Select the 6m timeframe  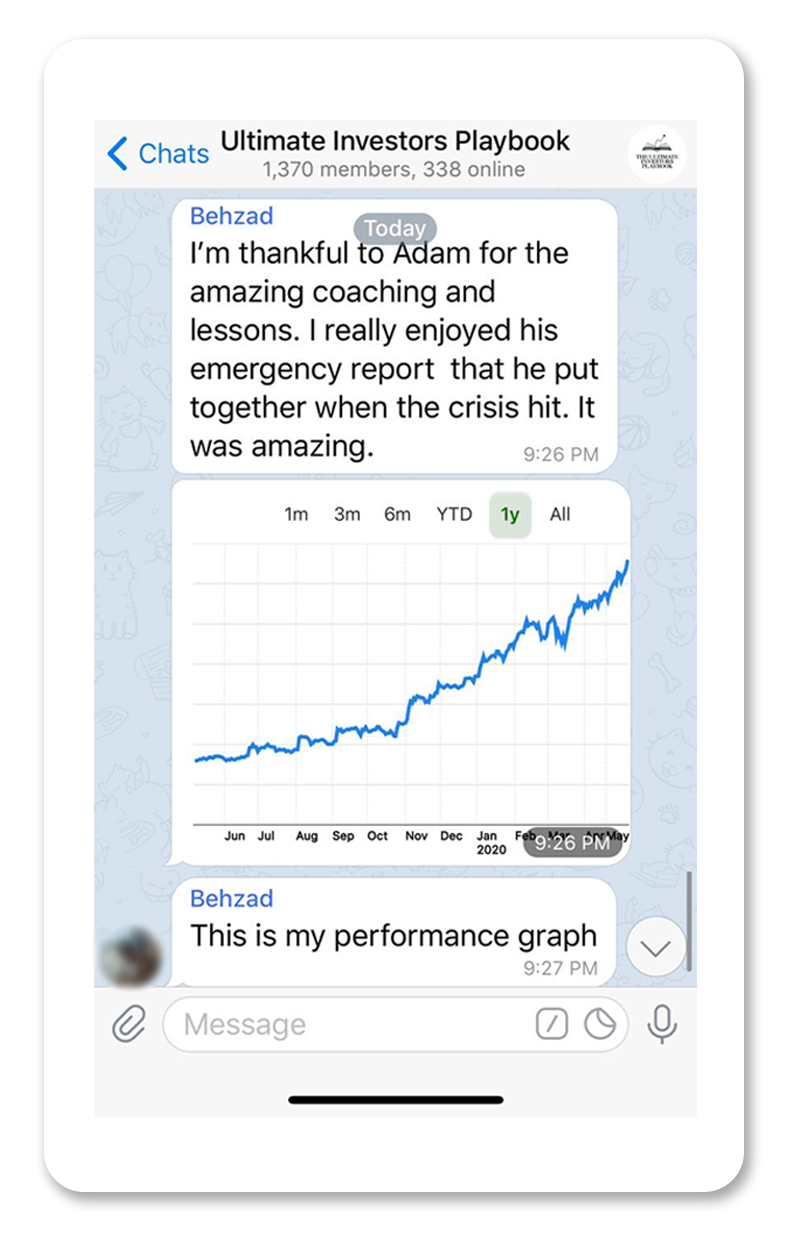(x=398, y=514)
